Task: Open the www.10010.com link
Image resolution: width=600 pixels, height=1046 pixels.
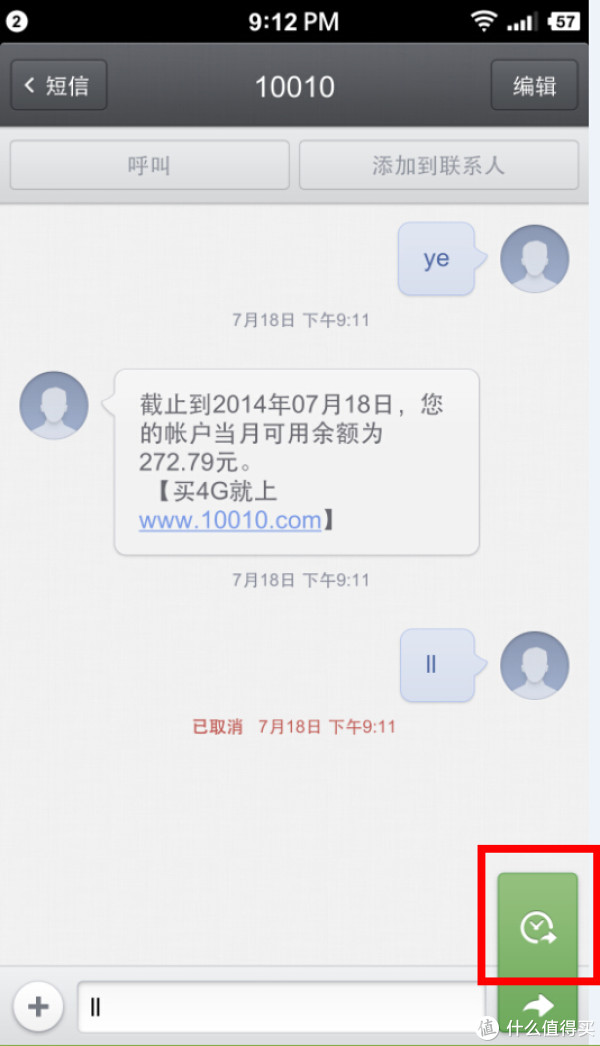Action: [x=230, y=520]
